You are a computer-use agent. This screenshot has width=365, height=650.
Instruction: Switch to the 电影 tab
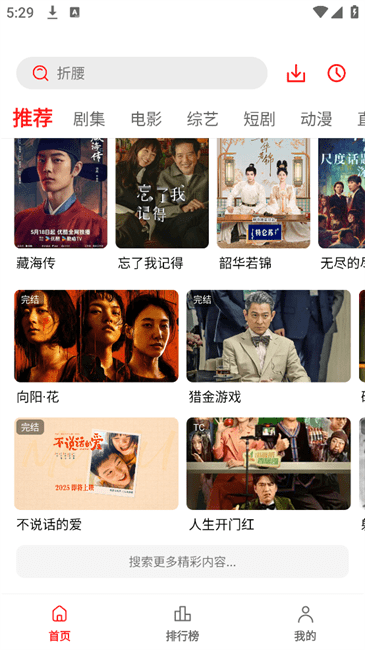click(x=146, y=119)
